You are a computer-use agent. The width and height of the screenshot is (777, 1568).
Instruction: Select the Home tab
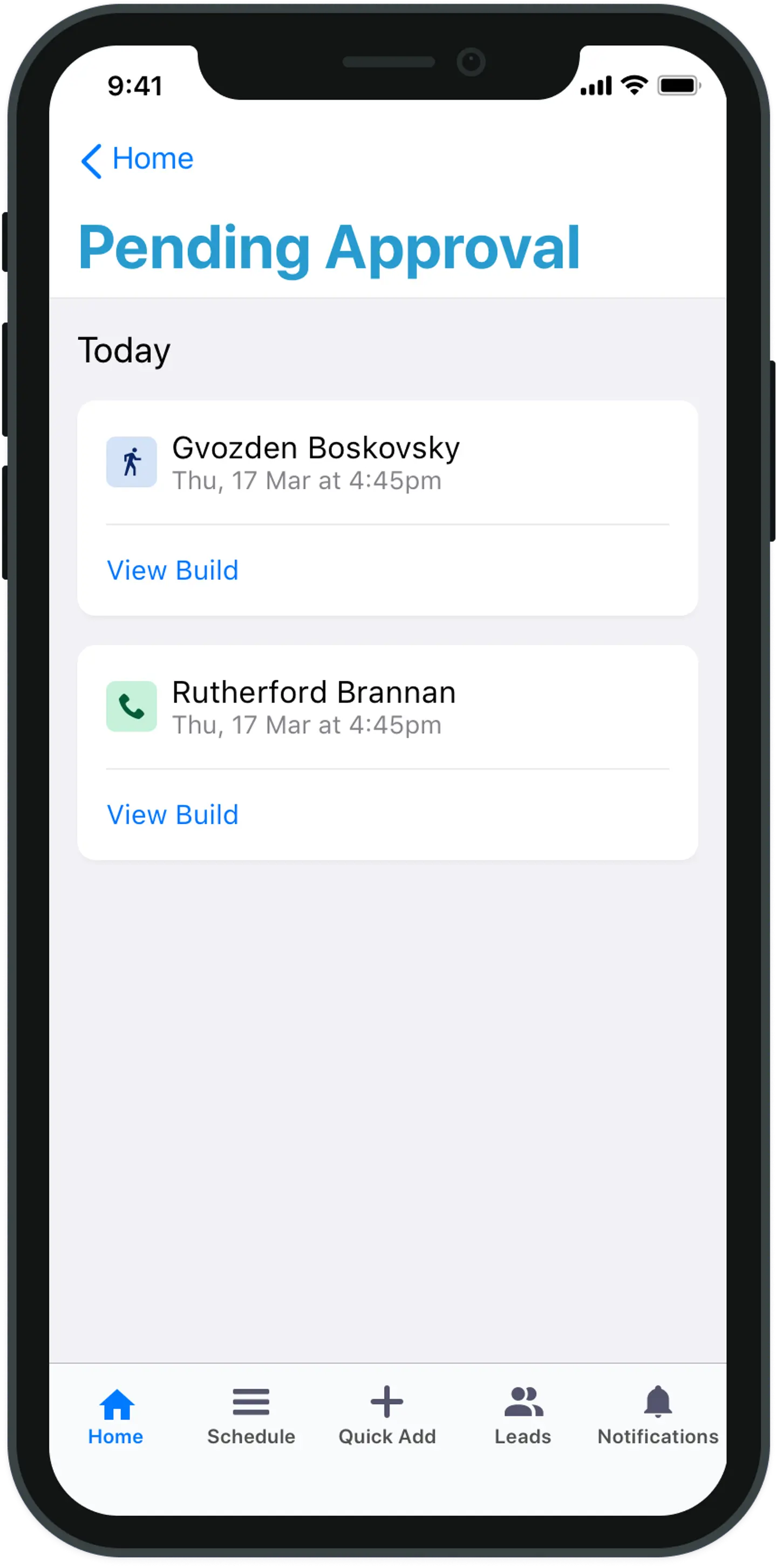115,1416
